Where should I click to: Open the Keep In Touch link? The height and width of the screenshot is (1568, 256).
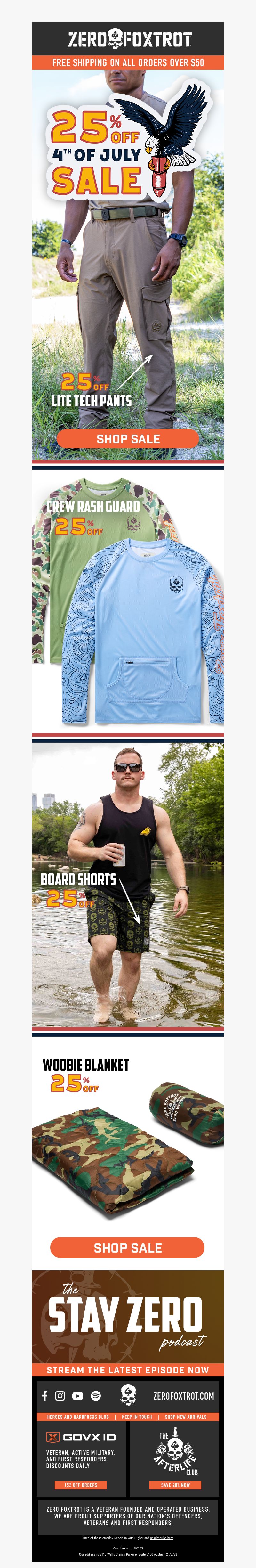(137, 1417)
